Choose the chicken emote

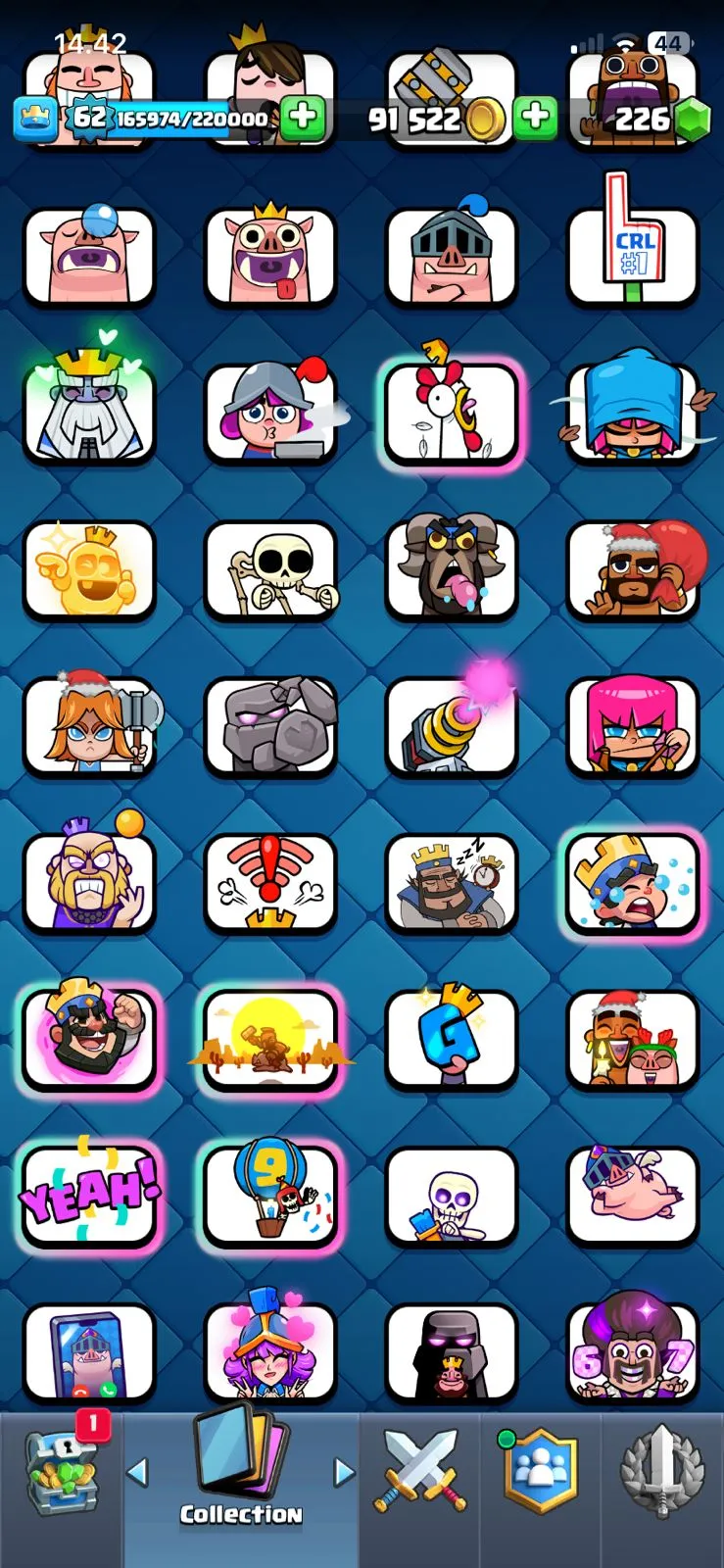pos(451,410)
